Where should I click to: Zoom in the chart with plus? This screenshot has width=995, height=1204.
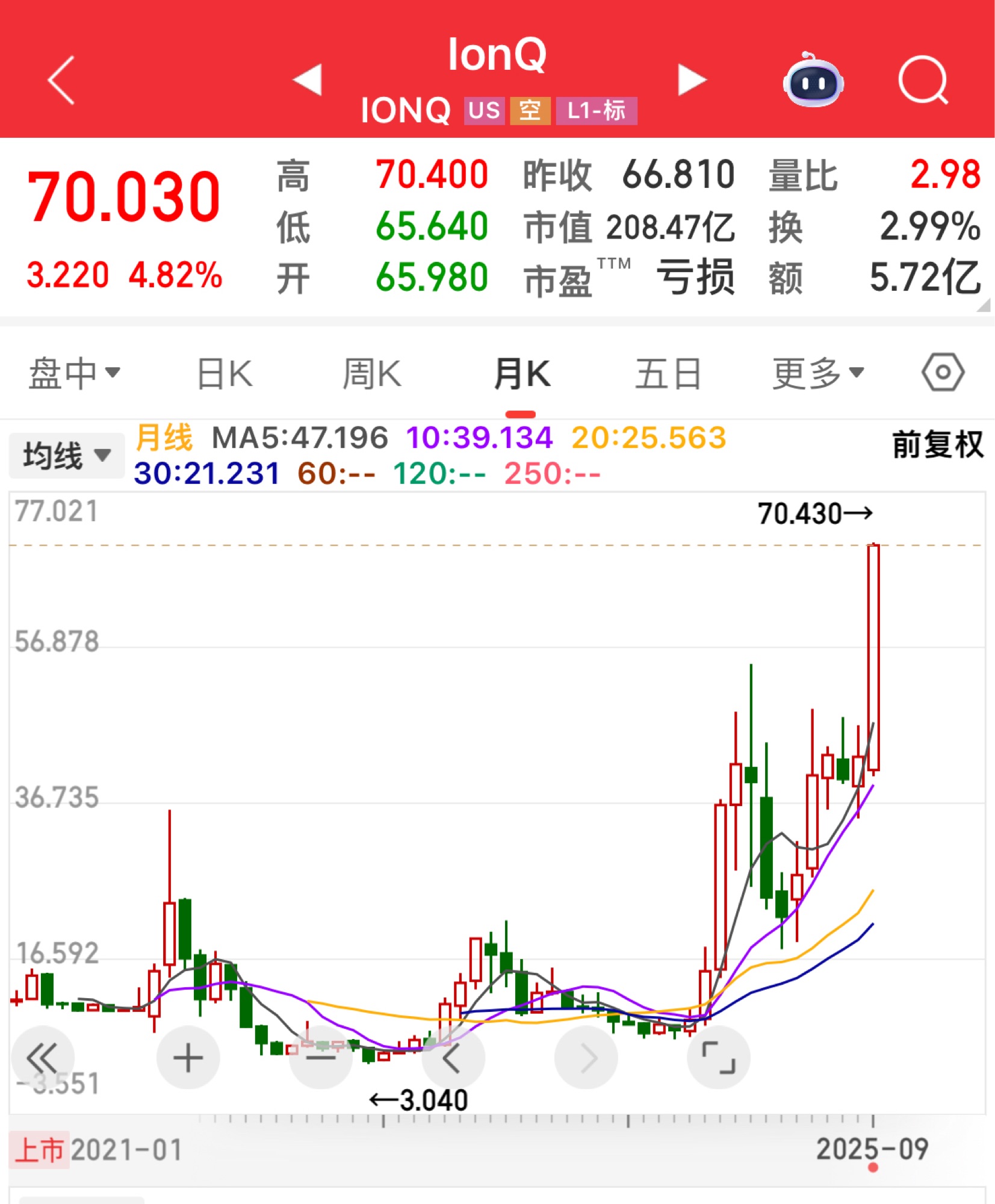(x=188, y=1058)
